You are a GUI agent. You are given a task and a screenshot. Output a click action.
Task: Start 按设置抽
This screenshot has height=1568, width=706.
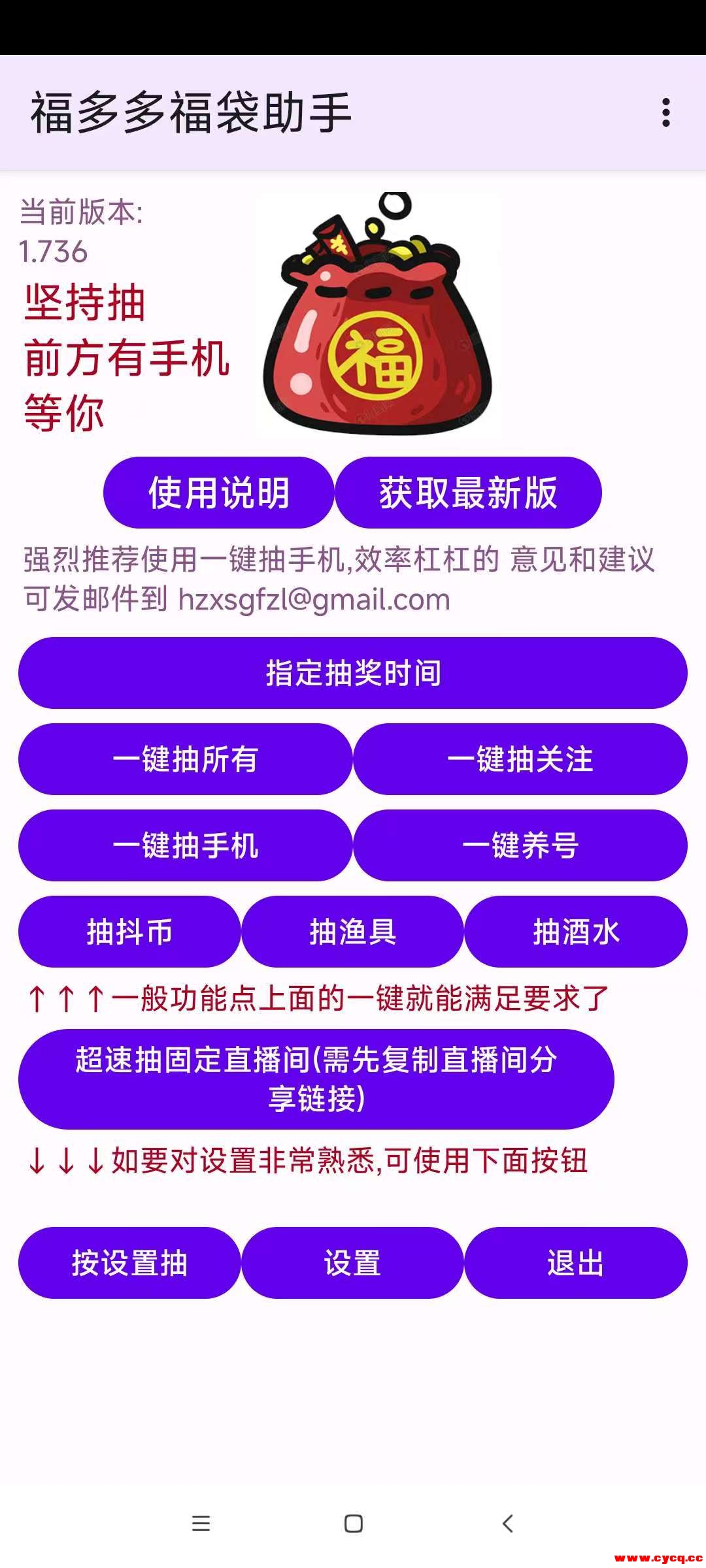(129, 1263)
